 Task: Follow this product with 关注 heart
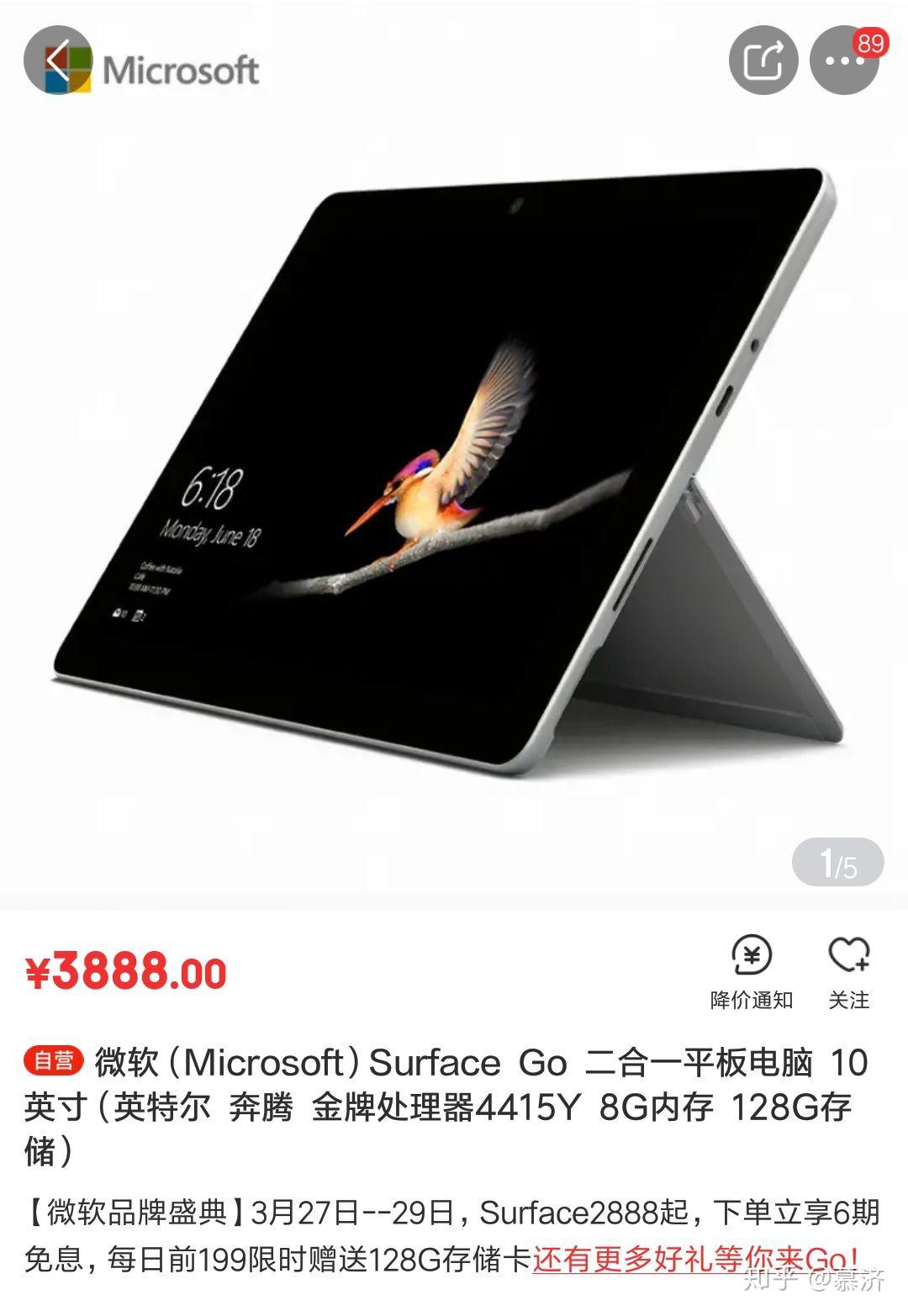(848, 971)
